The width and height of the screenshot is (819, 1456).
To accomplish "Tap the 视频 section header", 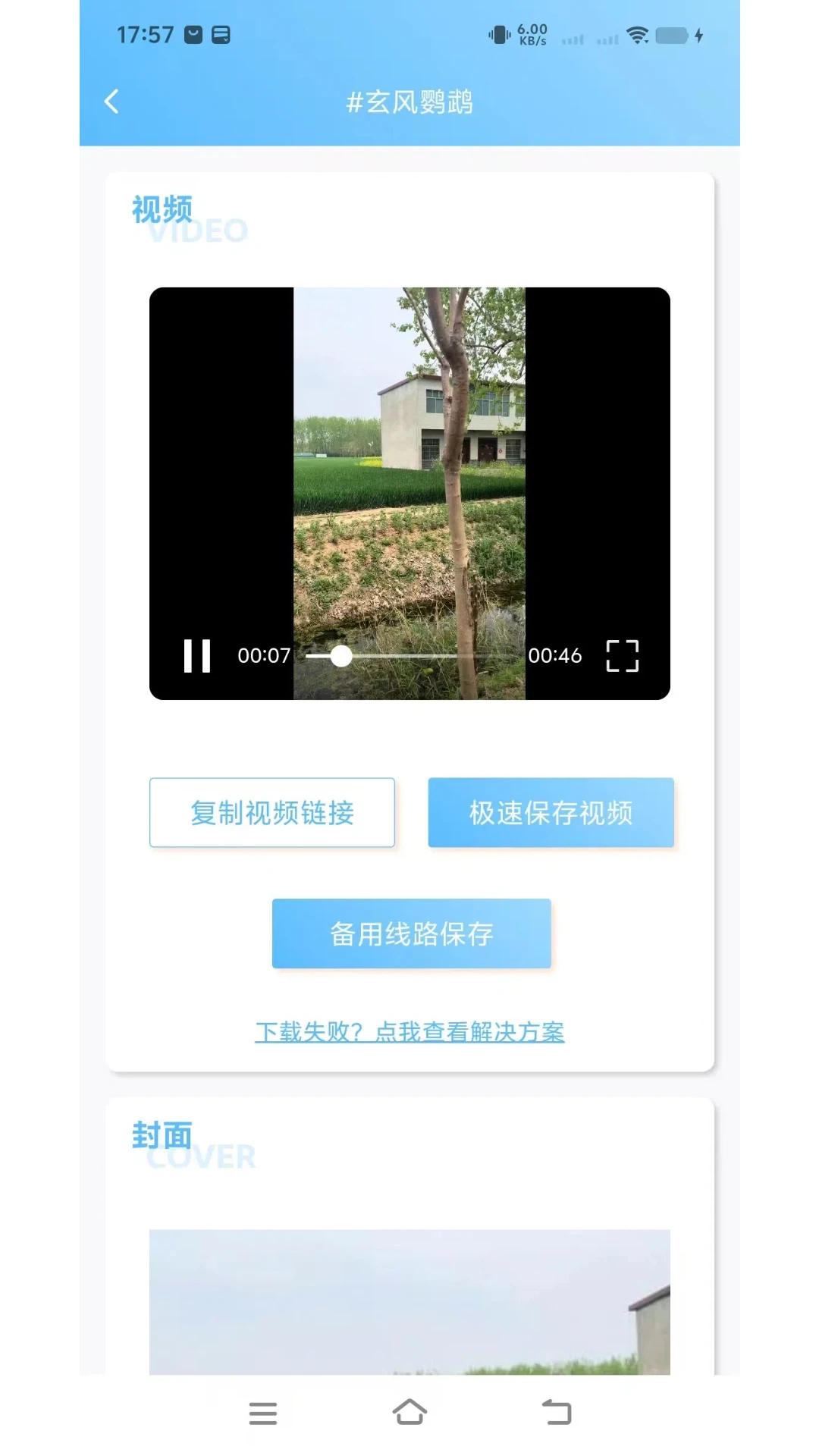I will (x=162, y=208).
